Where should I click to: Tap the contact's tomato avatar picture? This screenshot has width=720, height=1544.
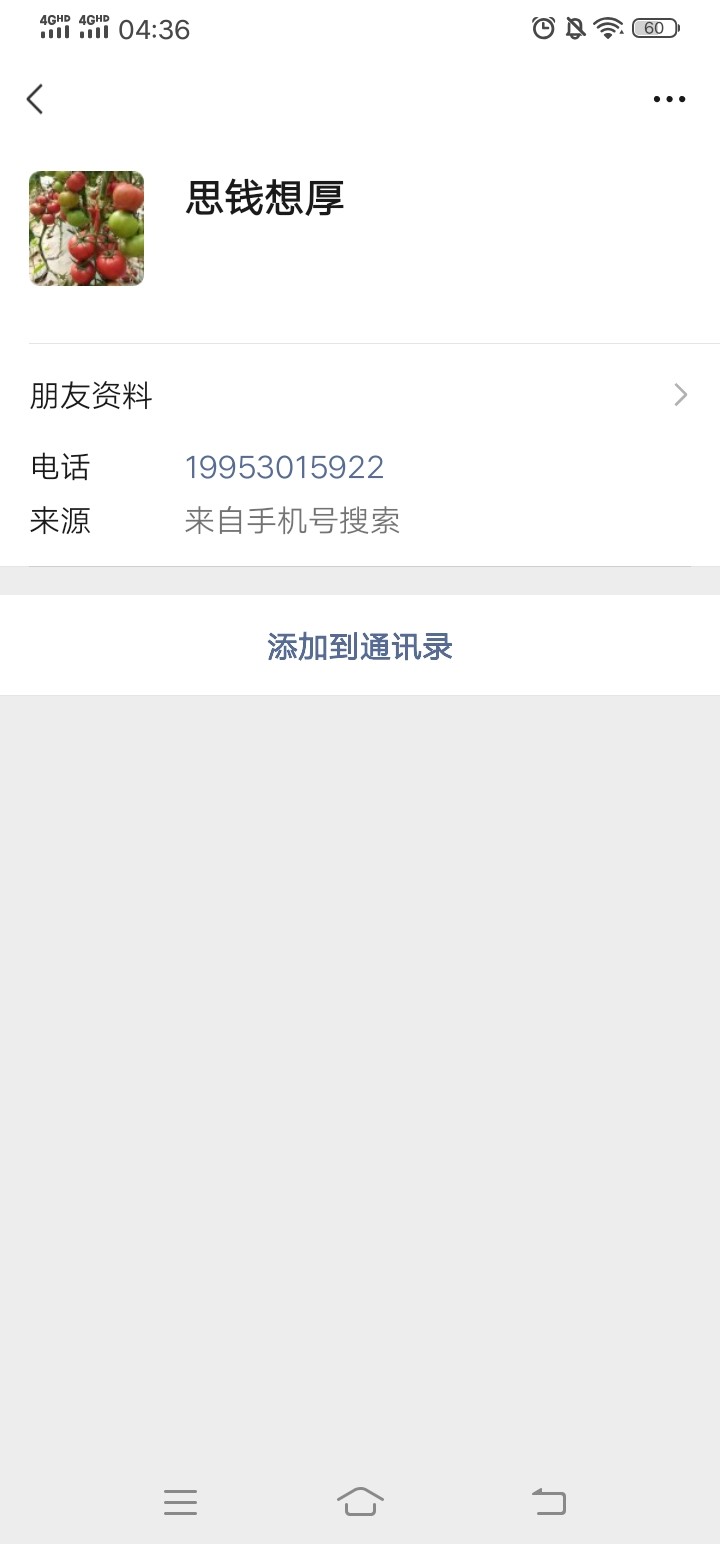click(x=86, y=227)
